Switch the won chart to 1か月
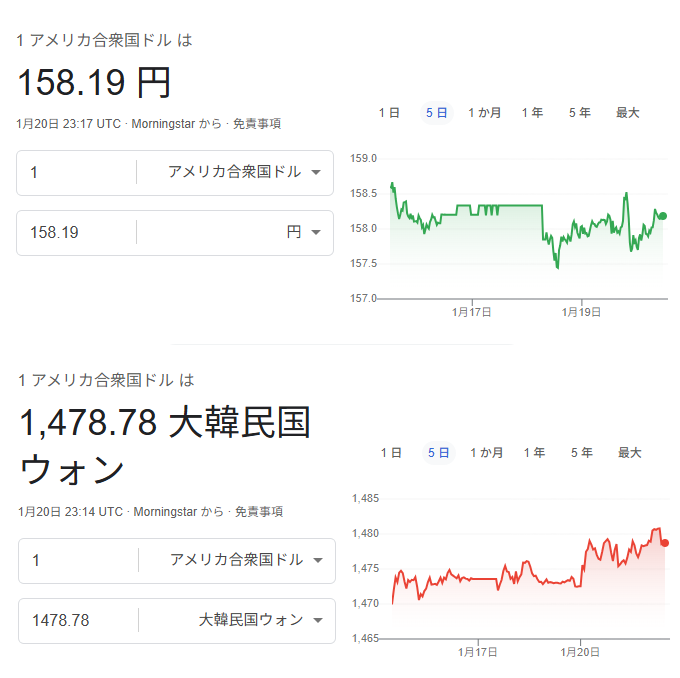 coord(487,453)
